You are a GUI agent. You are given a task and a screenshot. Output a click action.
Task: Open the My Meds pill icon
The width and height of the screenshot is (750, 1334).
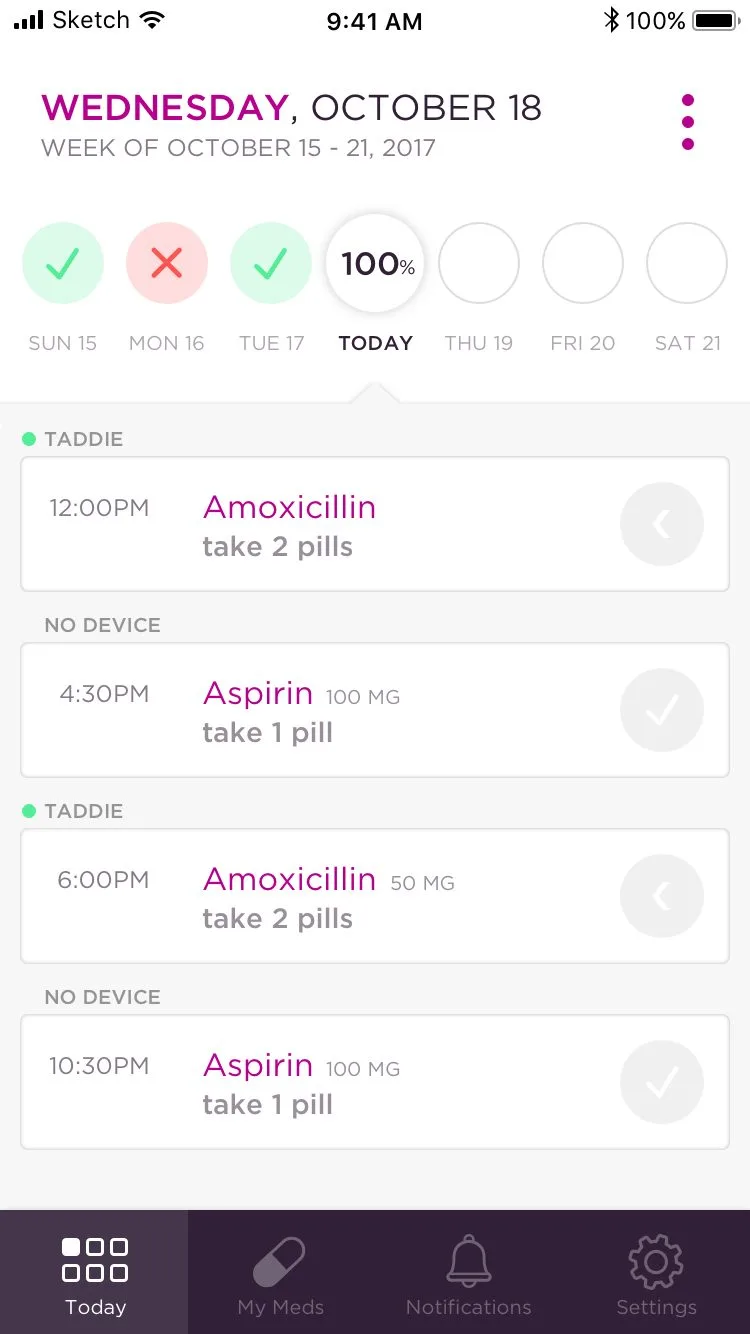(280, 1262)
